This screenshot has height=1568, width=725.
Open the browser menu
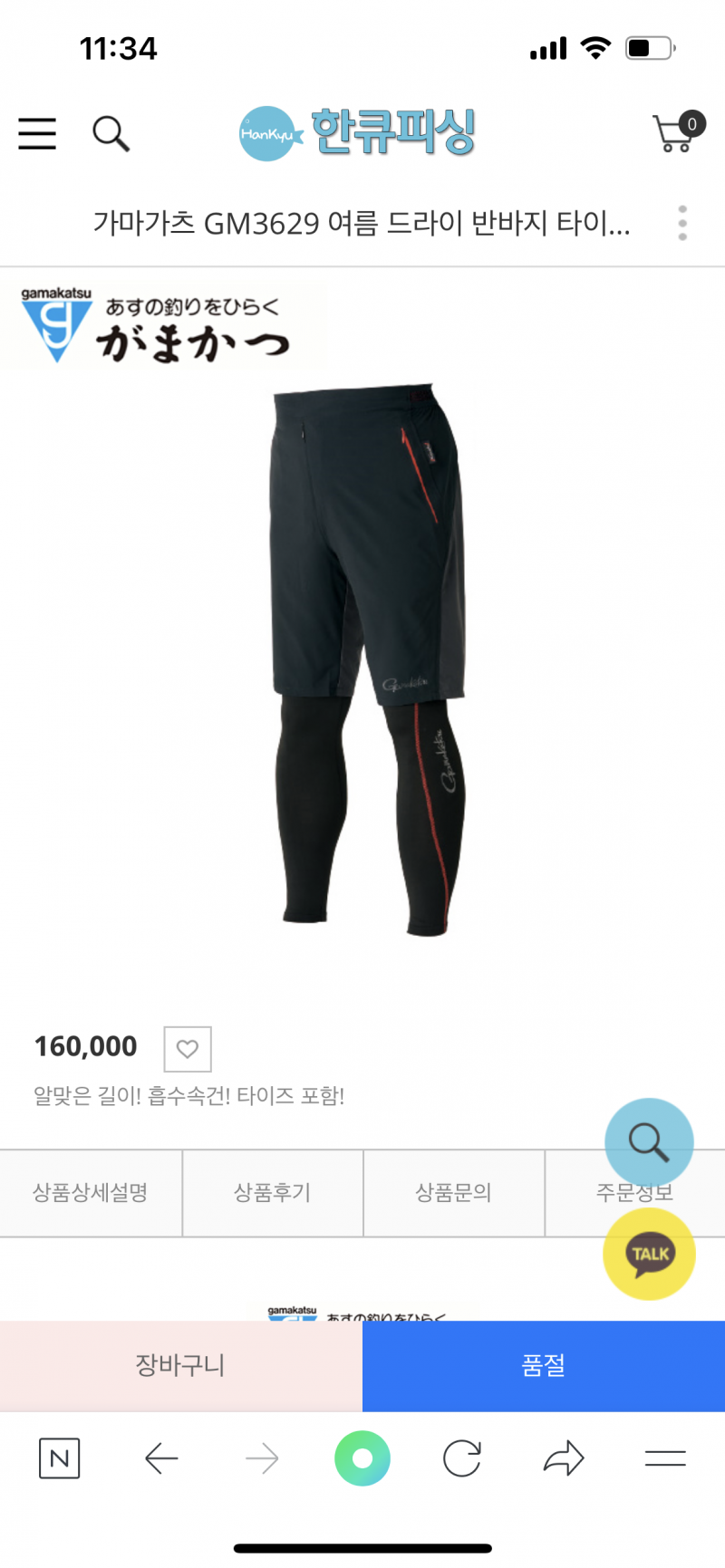click(665, 1458)
